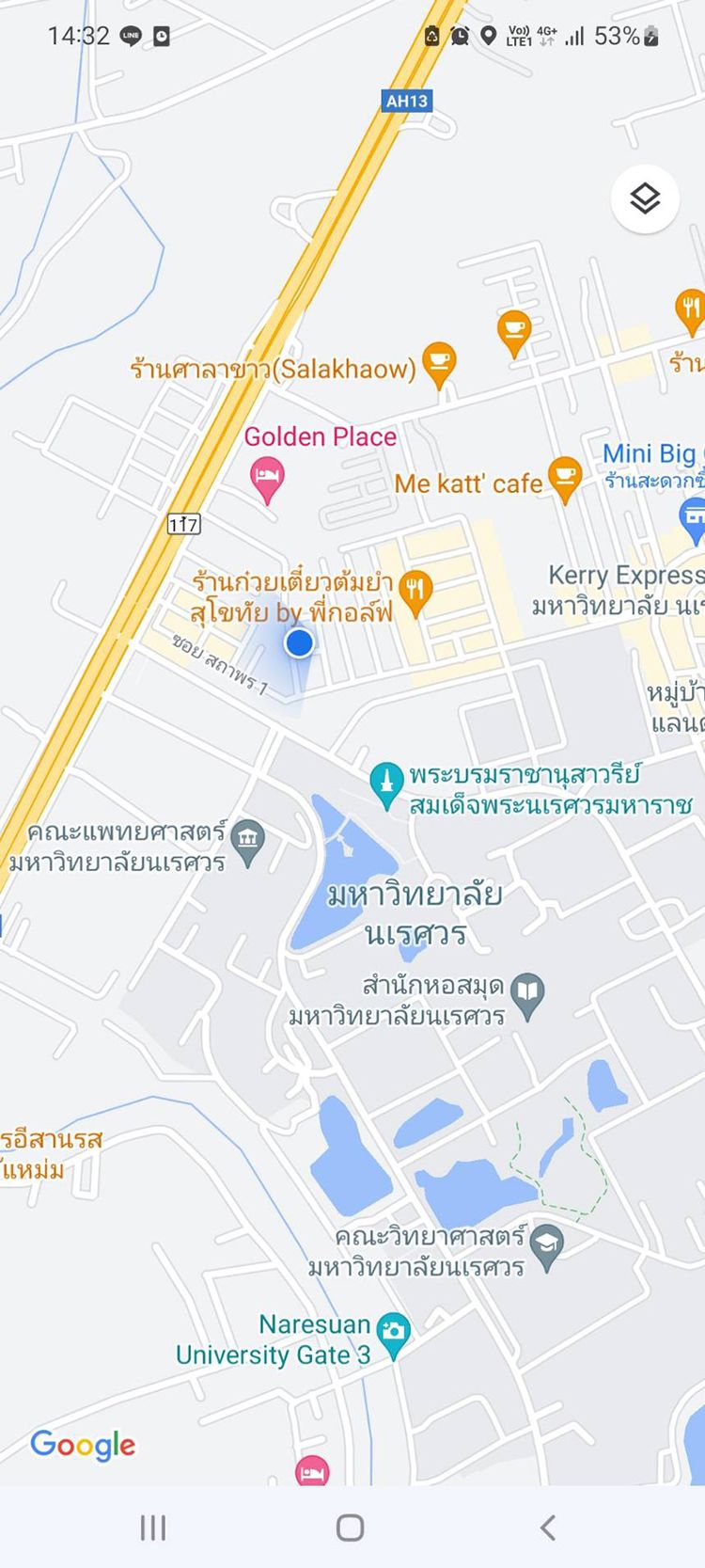Viewport: 705px width, 1568px height.
Task: Open recent apps from navigation bar
Action: click(153, 1528)
